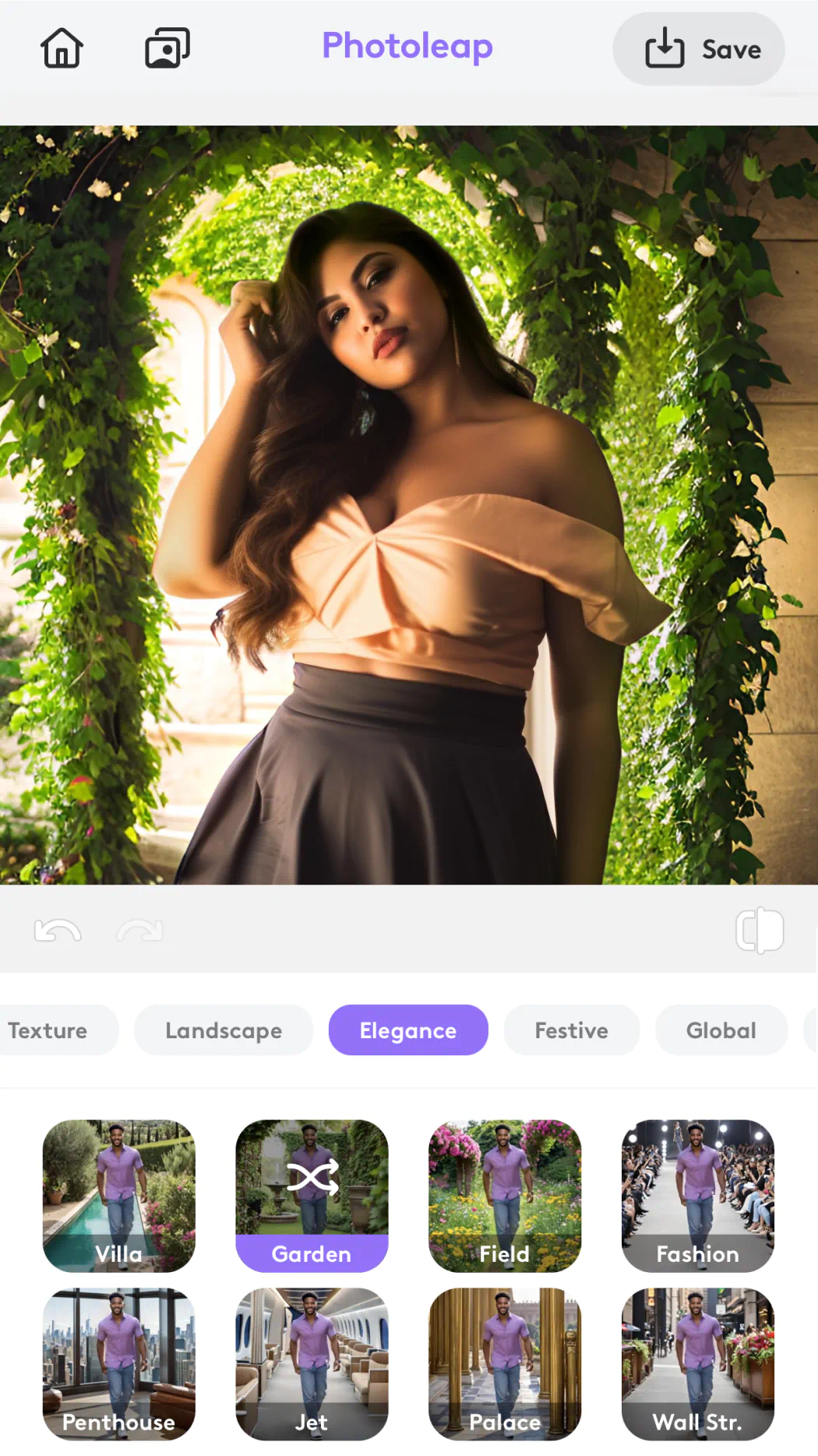Apply the Palace background
This screenshot has height=1456, width=818.
[x=505, y=1364]
